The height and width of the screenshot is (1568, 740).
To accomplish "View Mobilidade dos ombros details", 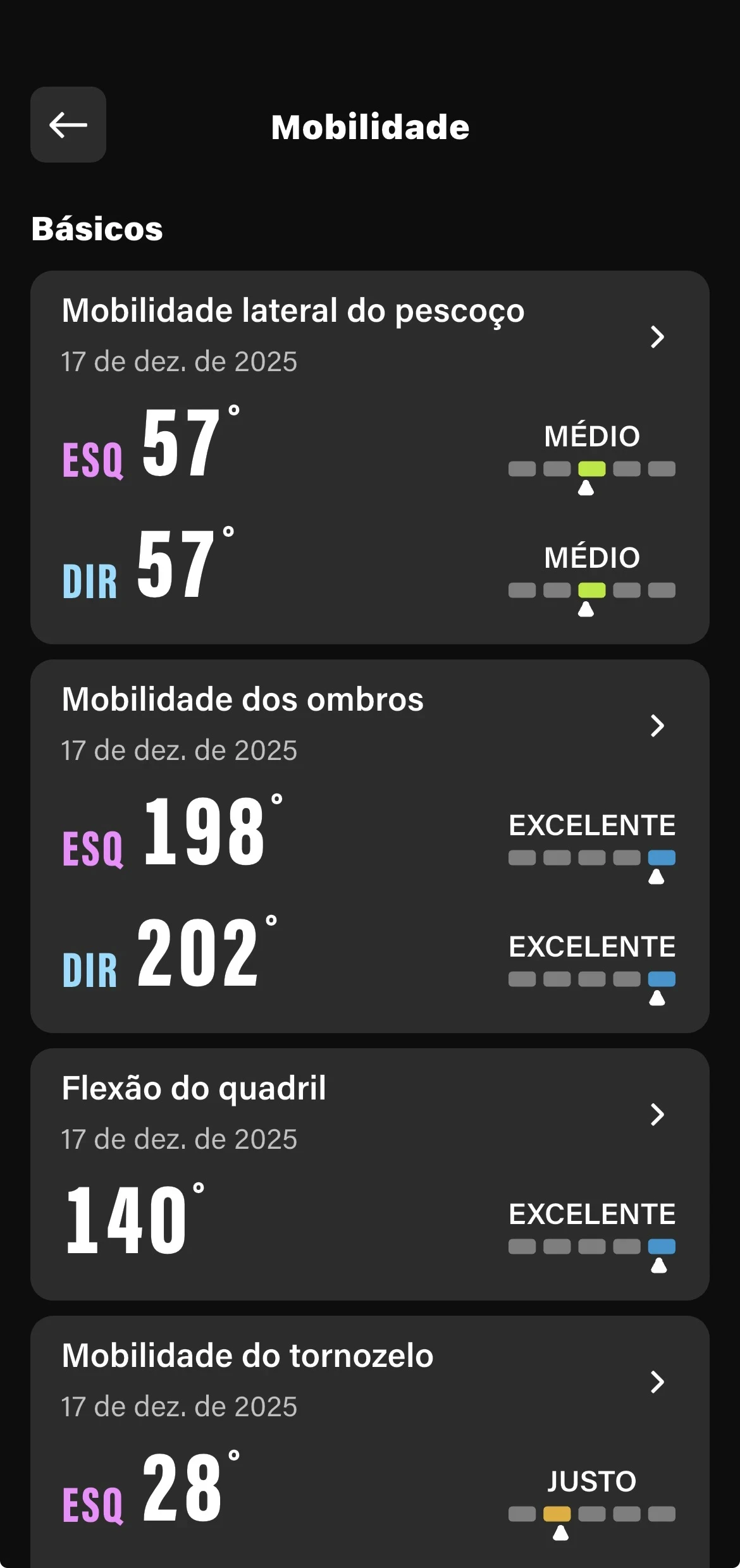I will [369, 846].
